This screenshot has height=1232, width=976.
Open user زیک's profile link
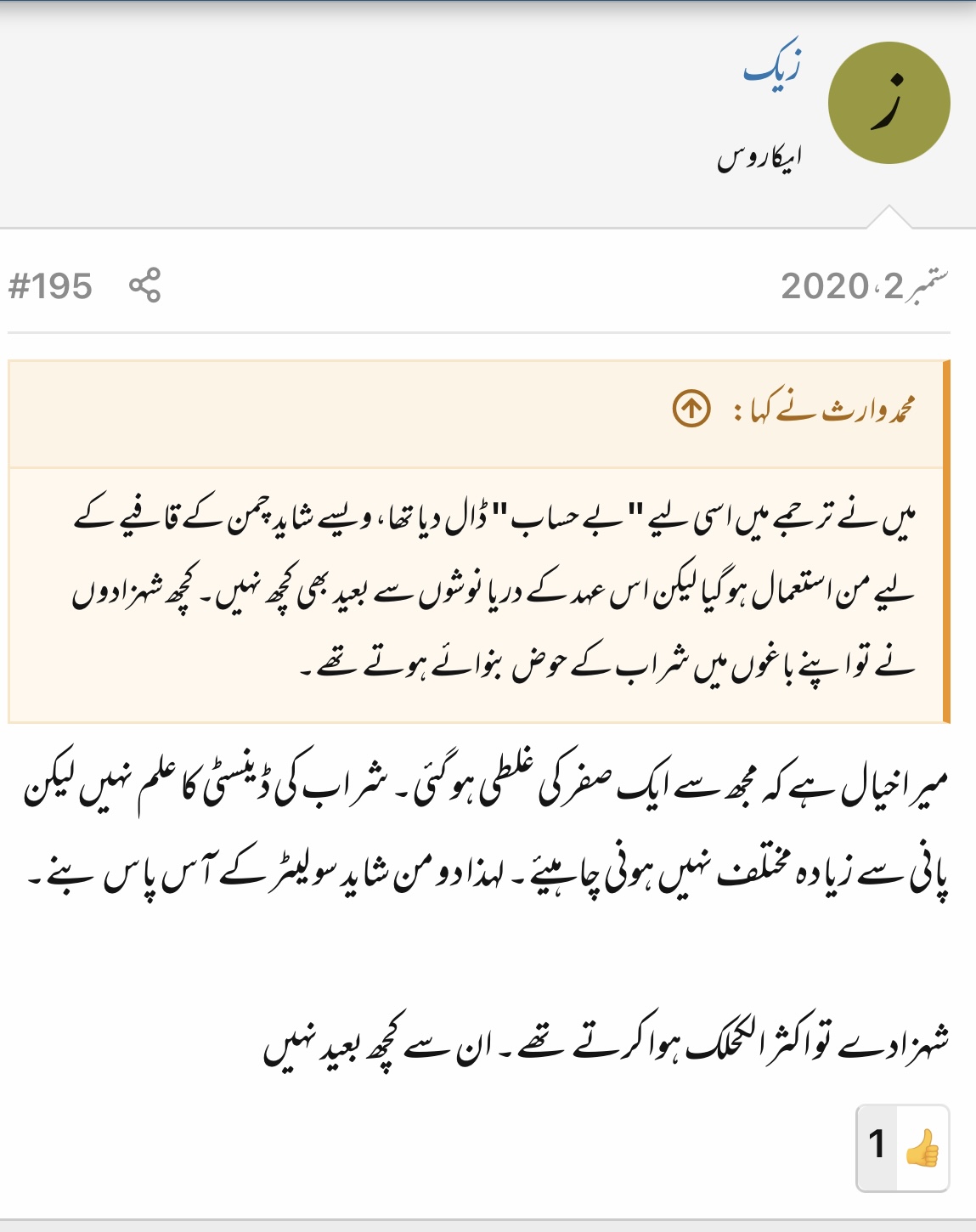click(771, 67)
